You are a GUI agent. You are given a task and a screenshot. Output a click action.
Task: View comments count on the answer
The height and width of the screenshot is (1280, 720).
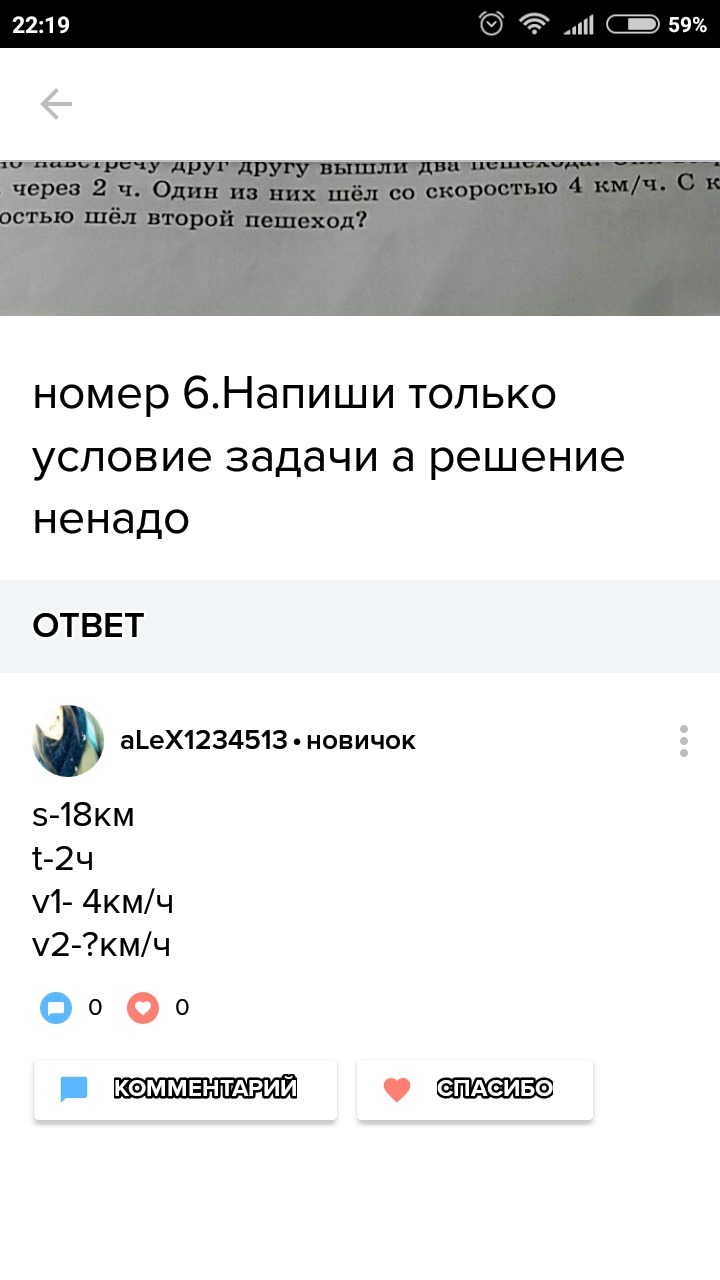(x=57, y=1008)
